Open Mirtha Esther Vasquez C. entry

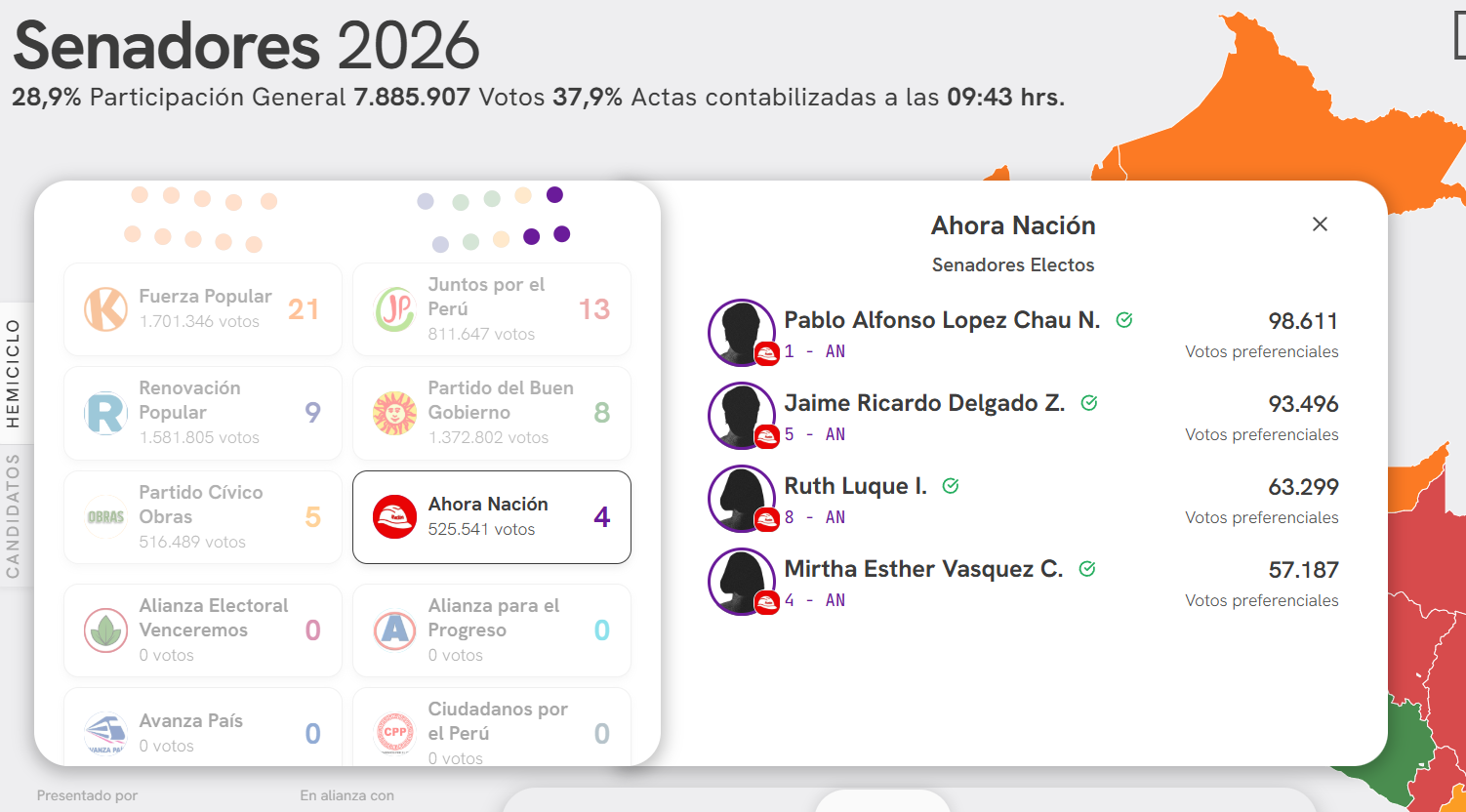click(x=922, y=570)
